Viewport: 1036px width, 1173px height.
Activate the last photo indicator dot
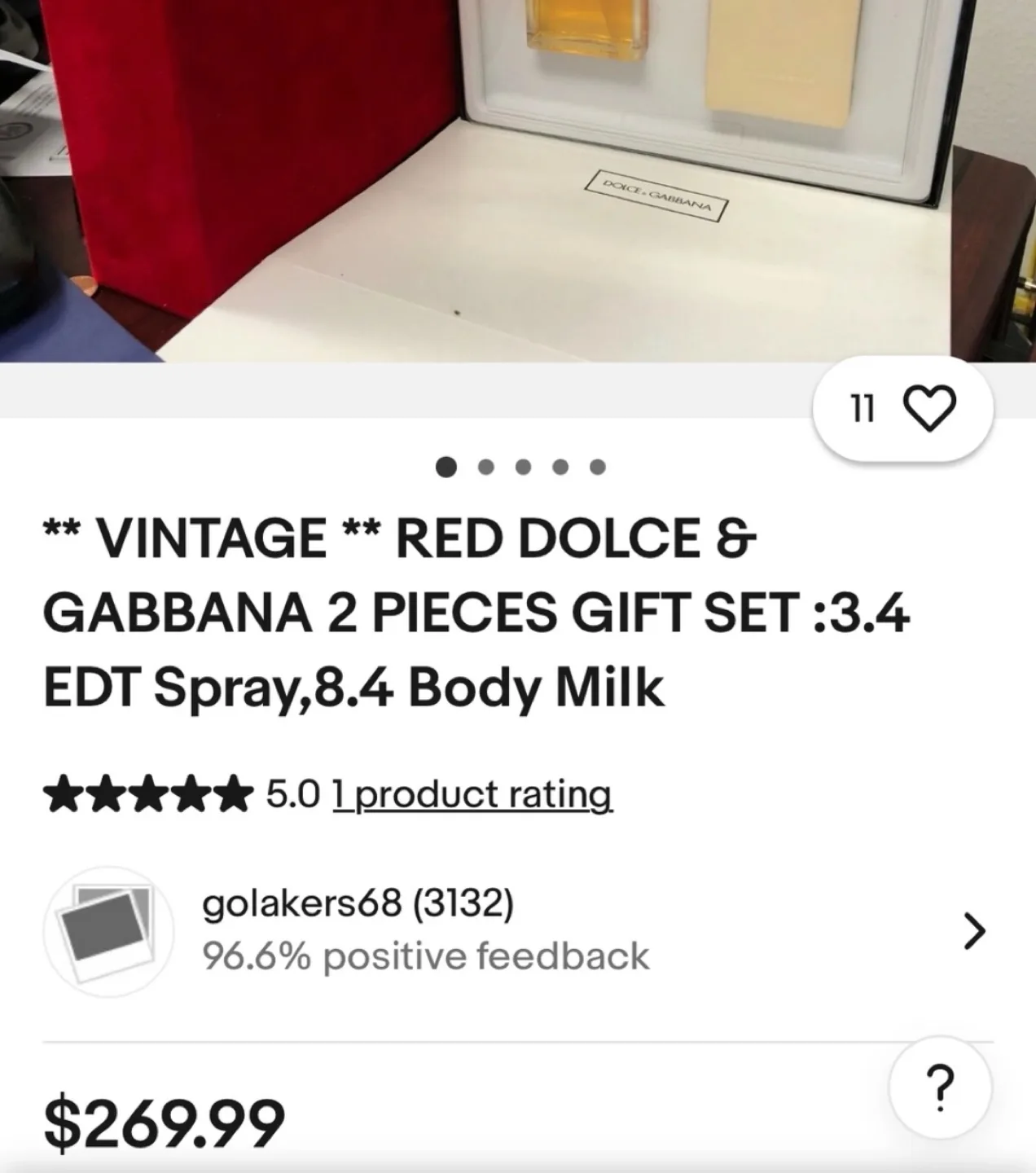click(x=596, y=467)
